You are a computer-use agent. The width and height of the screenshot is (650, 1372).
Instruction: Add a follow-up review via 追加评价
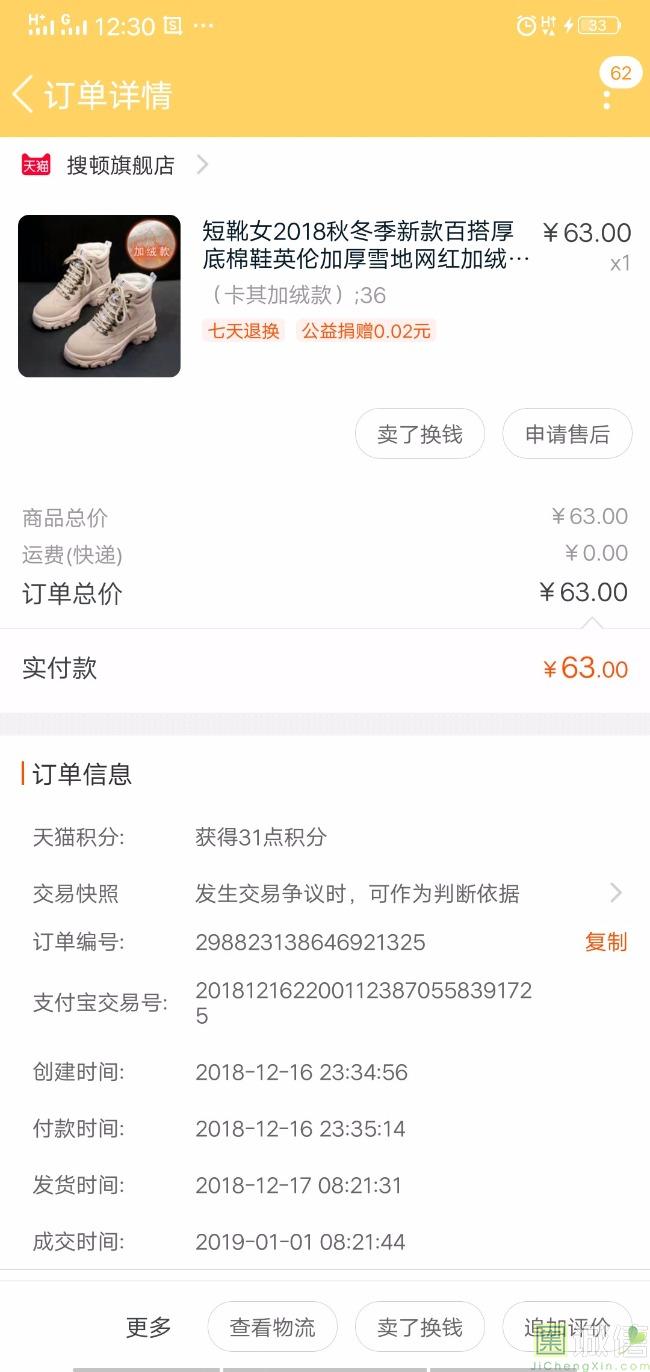pos(567,1327)
